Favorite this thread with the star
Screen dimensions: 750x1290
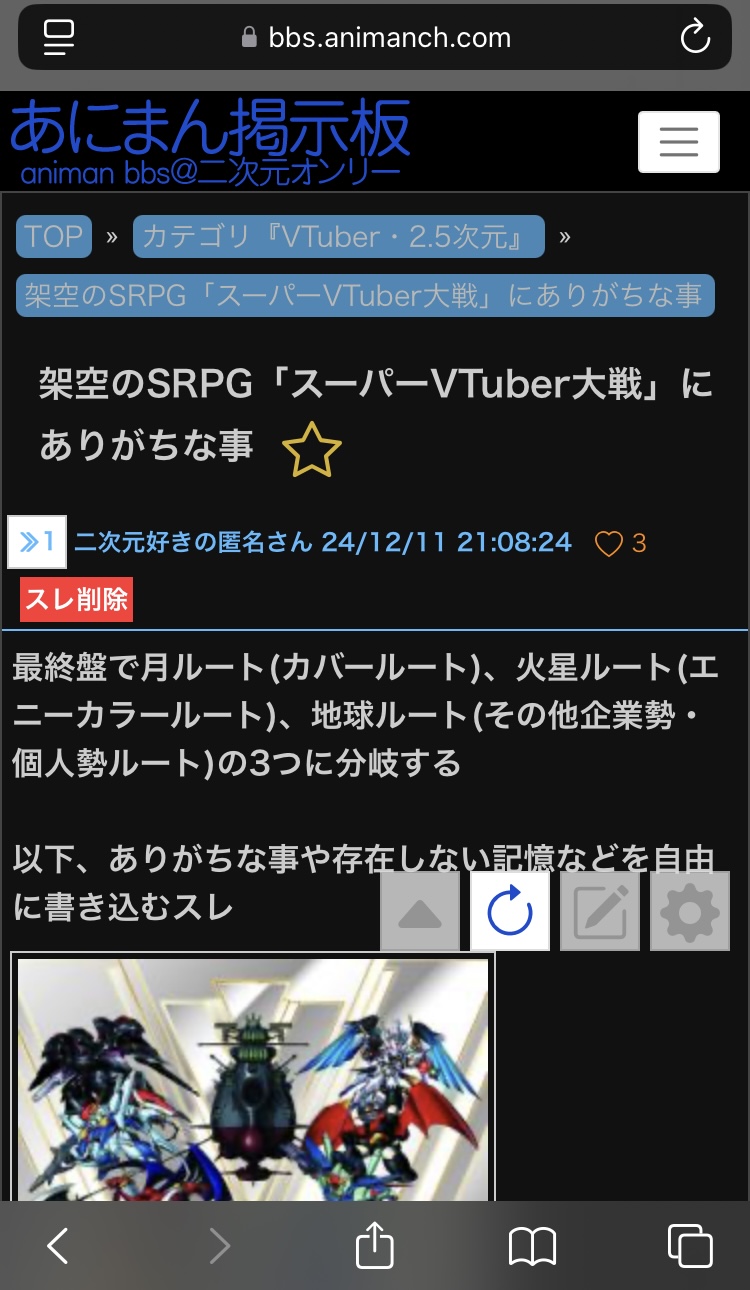click(x=312, y=450)
